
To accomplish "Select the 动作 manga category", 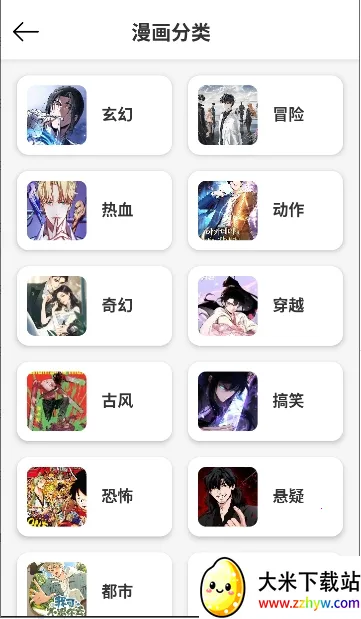I will (265, 210).
